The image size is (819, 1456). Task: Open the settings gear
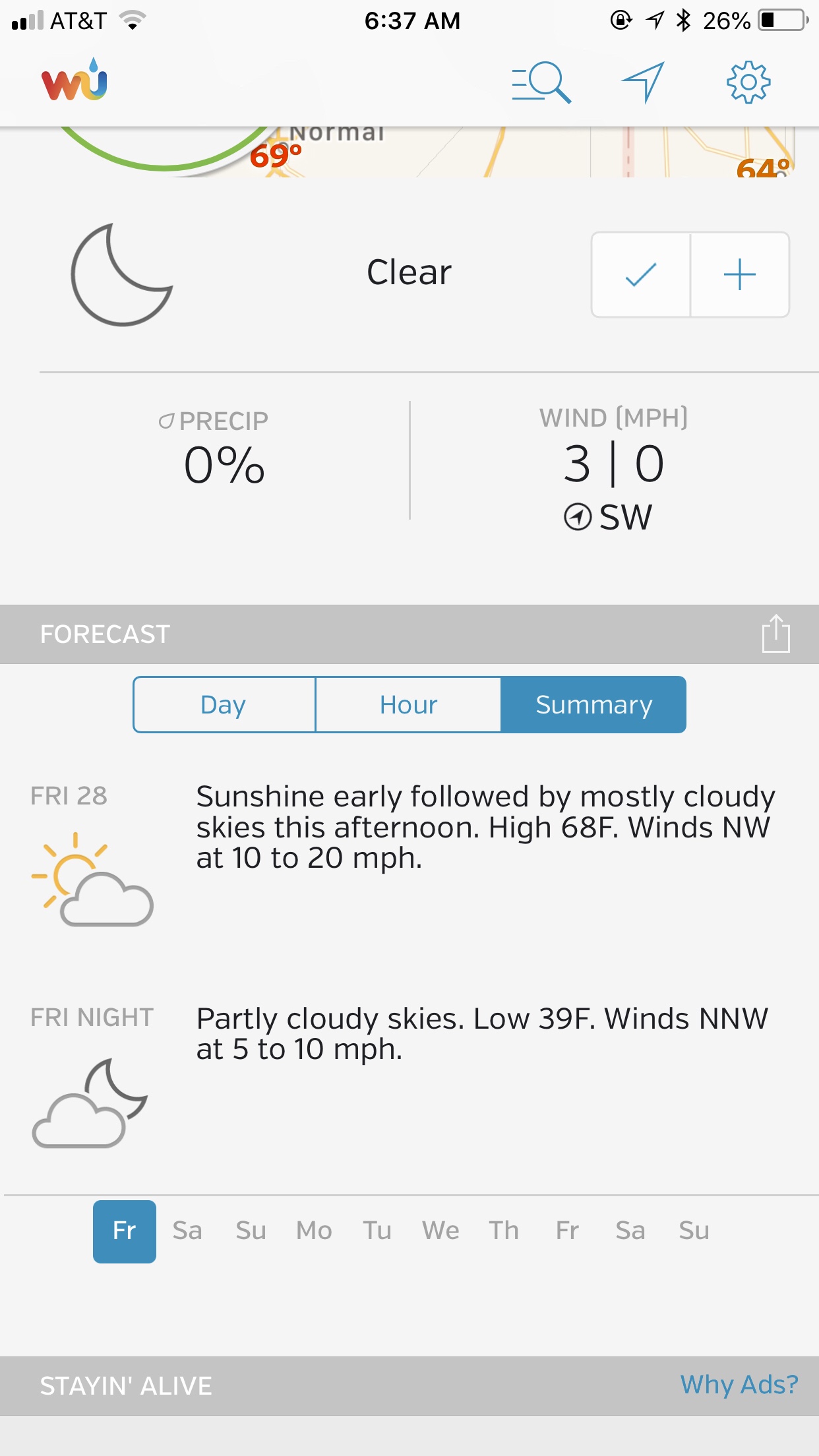748,82
